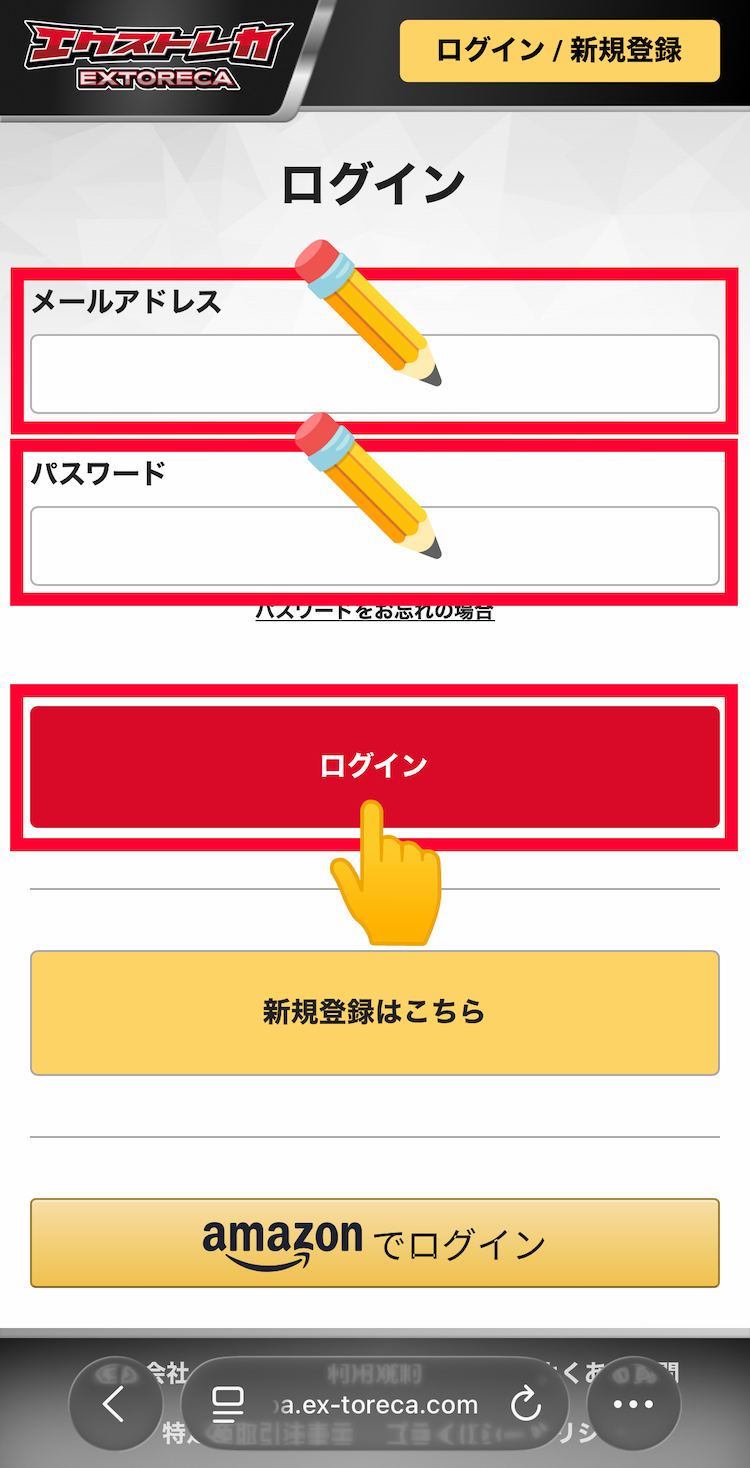The height and width of the screenshot is (1468, 750).
Task: Tap the ex-toreca.com address bar
Action: coord(376,1405)
